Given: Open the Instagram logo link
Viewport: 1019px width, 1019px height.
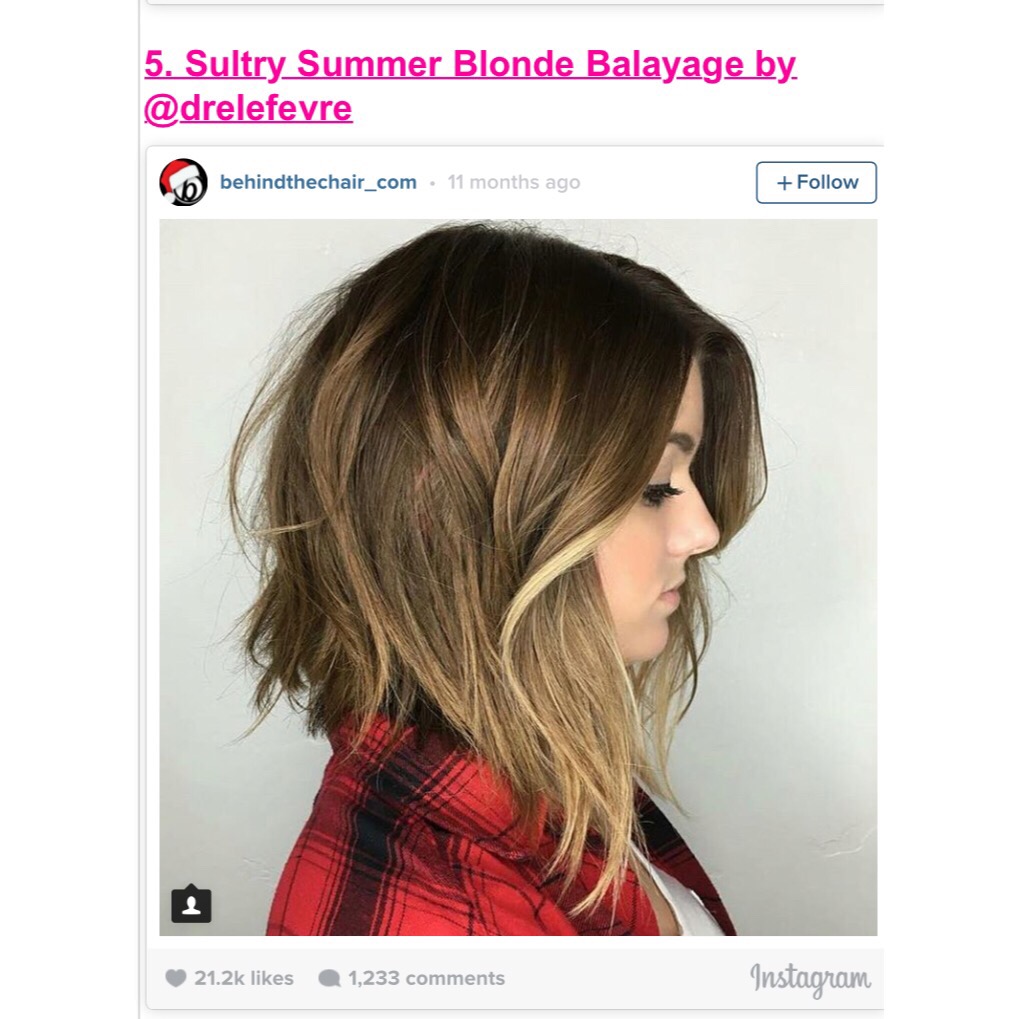Looking at the screenshot, I should 810,978.
